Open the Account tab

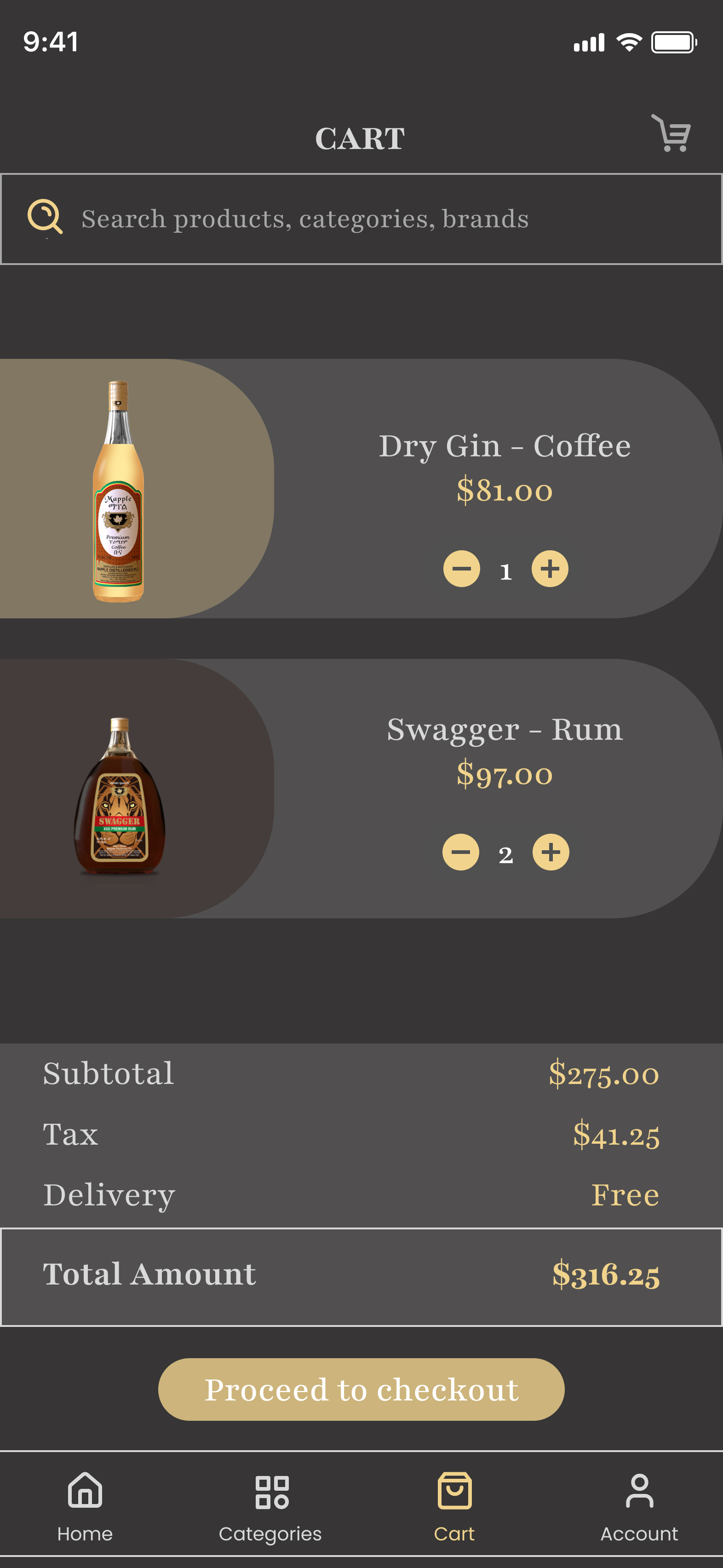(x=639, y=1506)
